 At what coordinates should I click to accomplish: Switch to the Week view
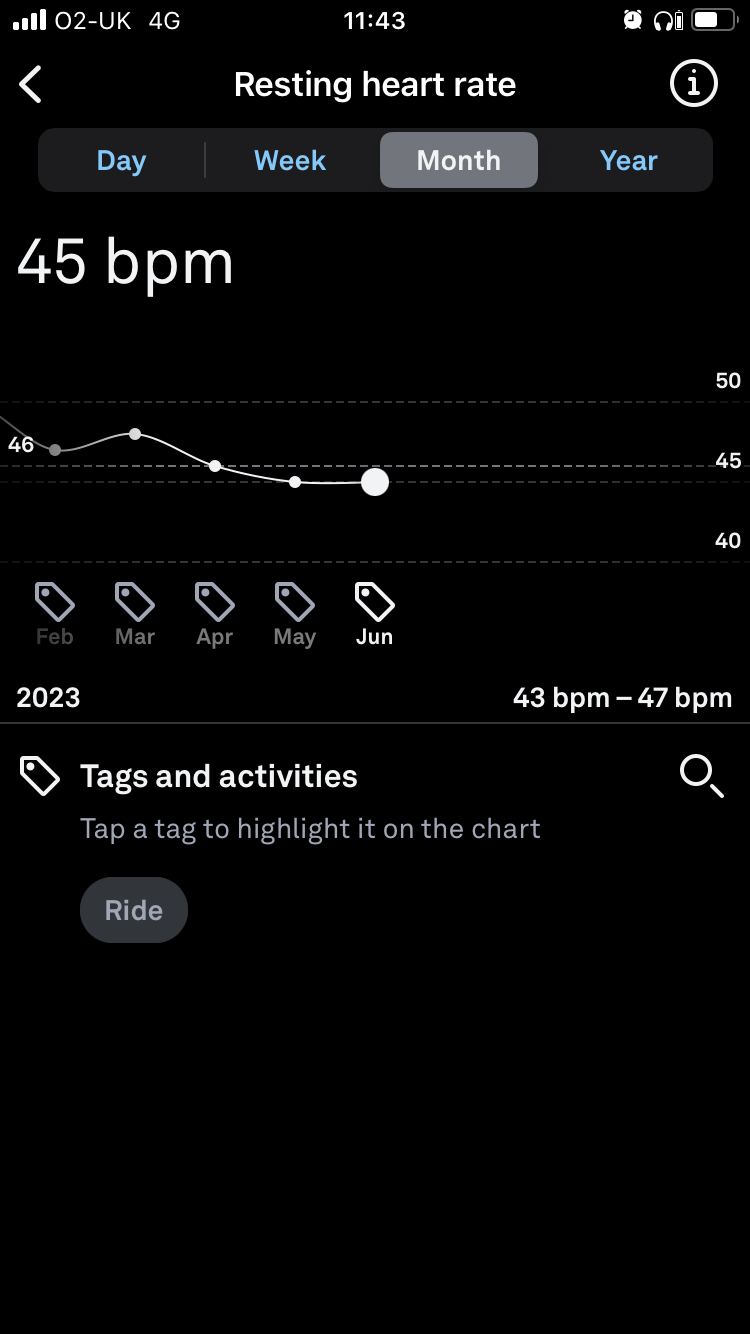290,160
